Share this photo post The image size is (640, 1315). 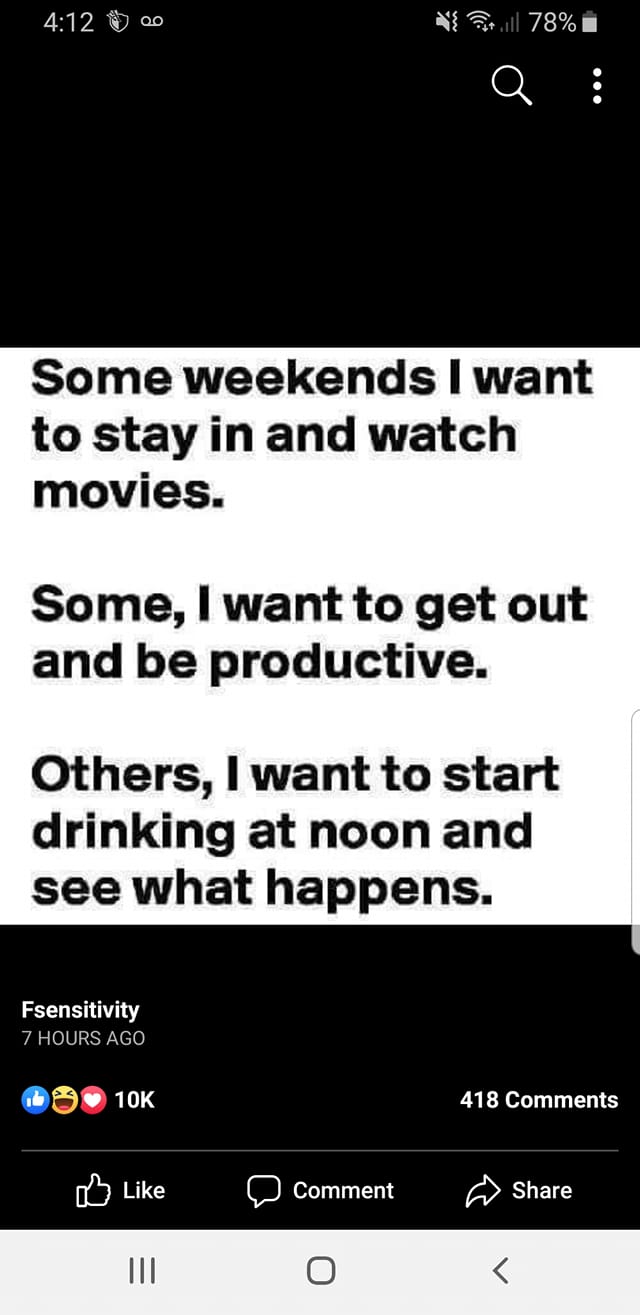coord(519,1190)
